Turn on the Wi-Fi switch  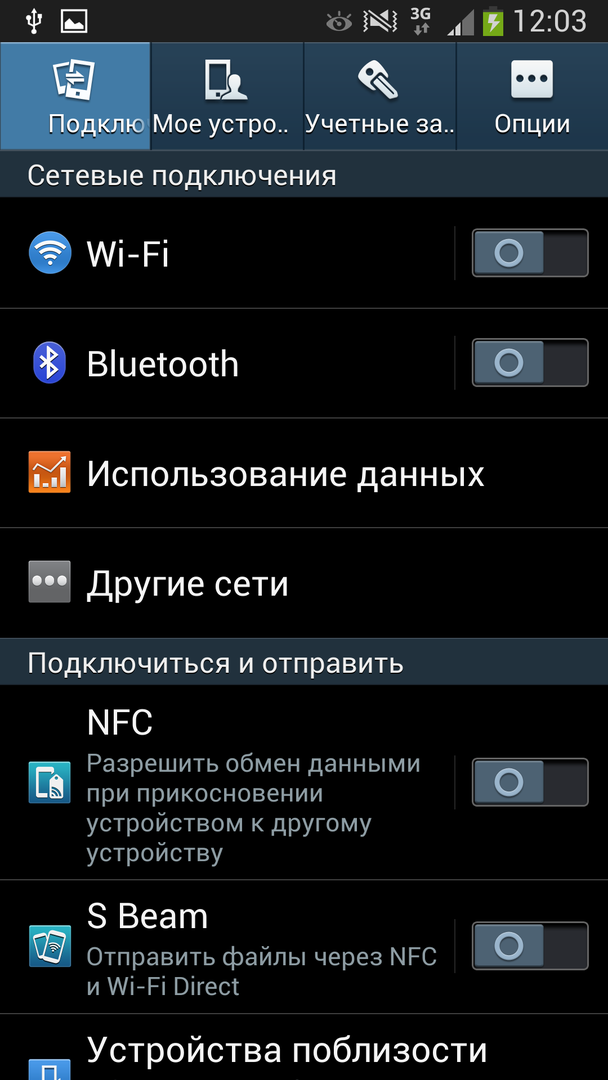click(x=530, y=253)
